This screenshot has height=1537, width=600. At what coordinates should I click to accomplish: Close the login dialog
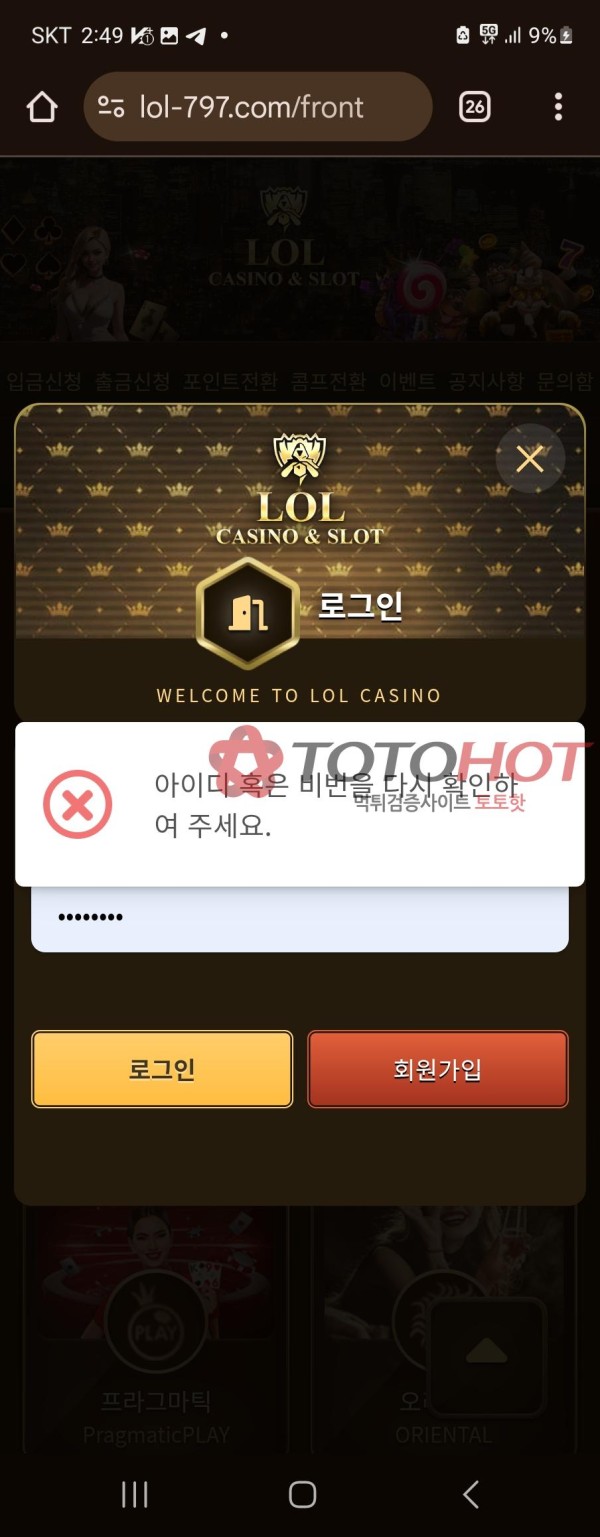point(529,459)
